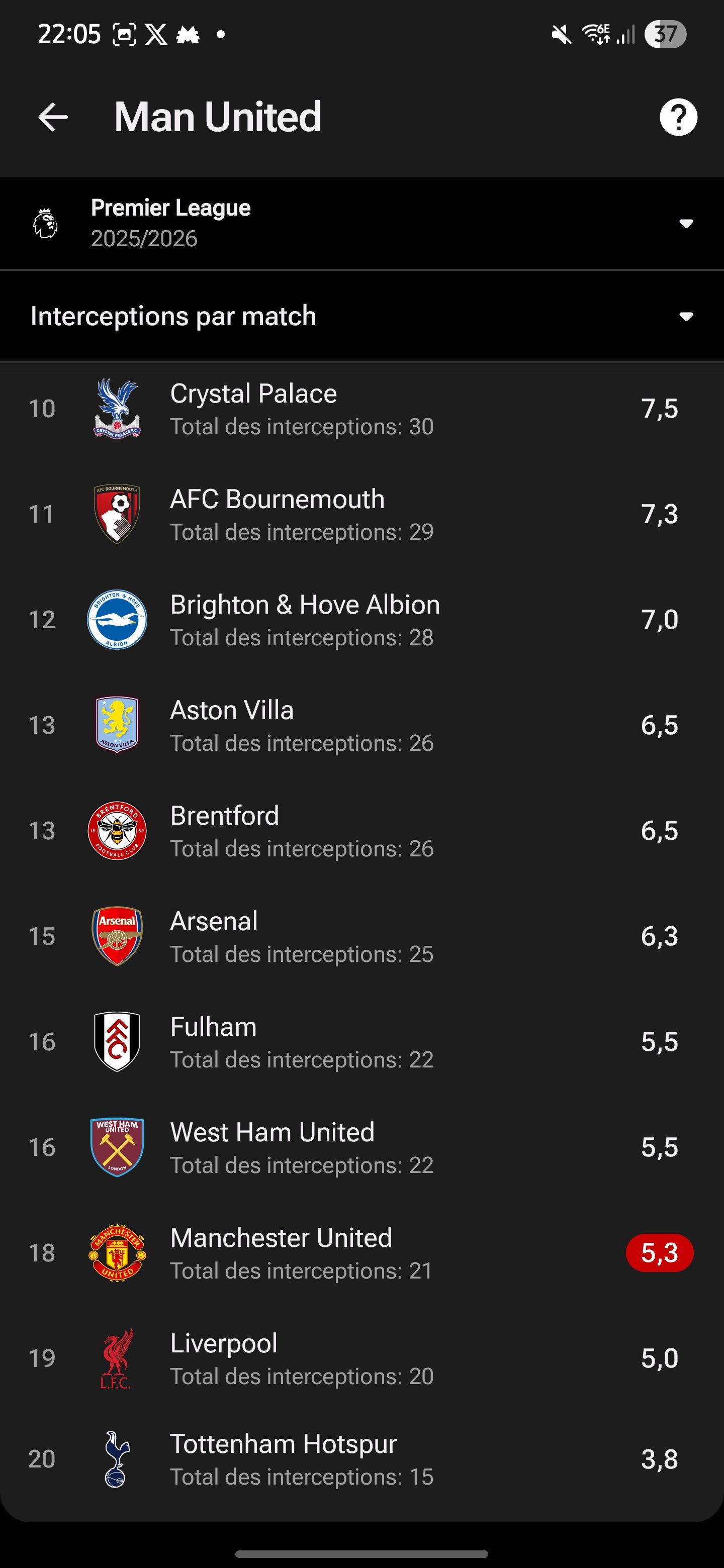Tap the highlighted Manchester United row
The image size is (724, 1568).
[361, 1253]
